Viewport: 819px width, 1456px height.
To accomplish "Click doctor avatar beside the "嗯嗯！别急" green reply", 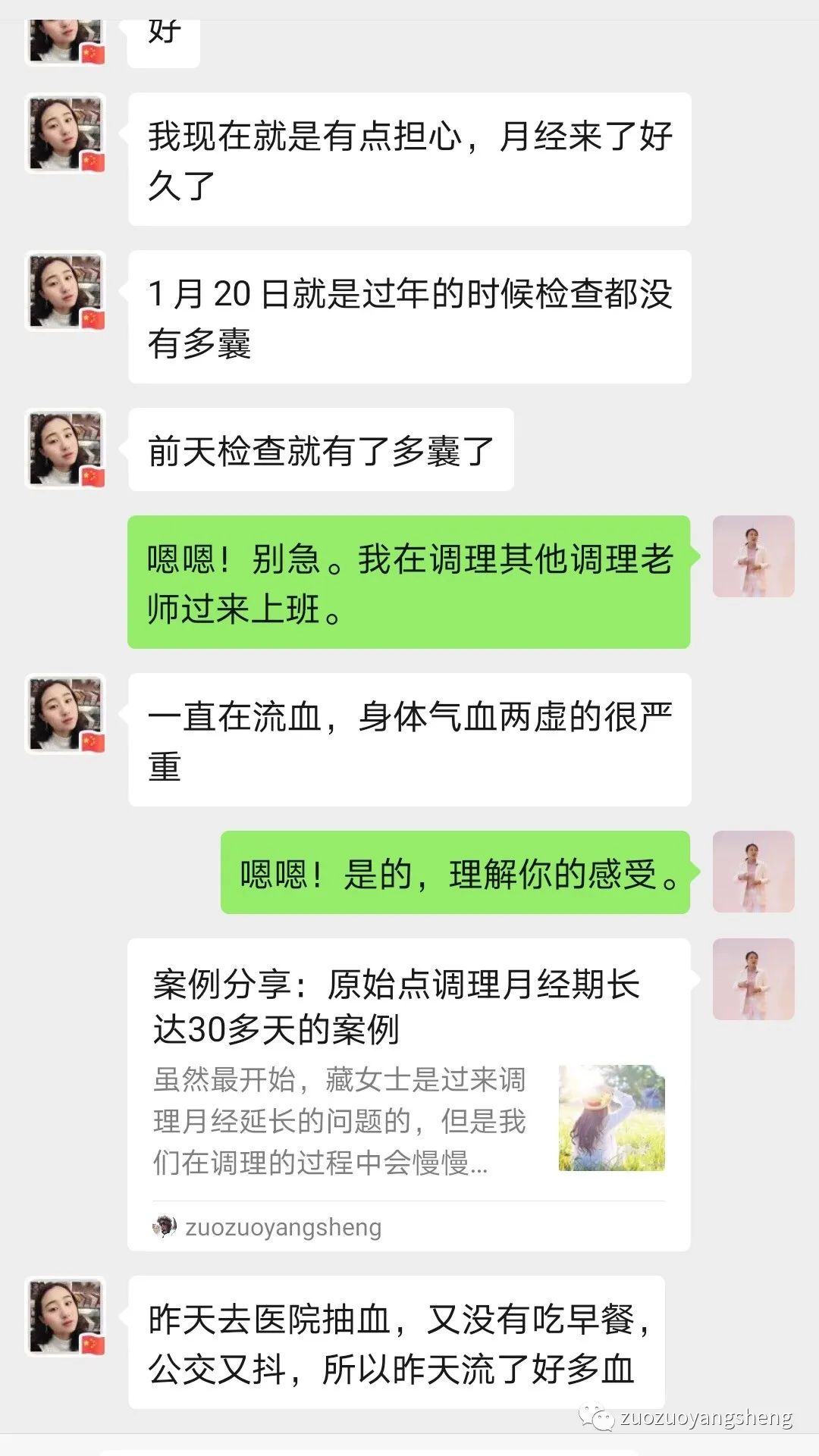I will click(754, 557).
